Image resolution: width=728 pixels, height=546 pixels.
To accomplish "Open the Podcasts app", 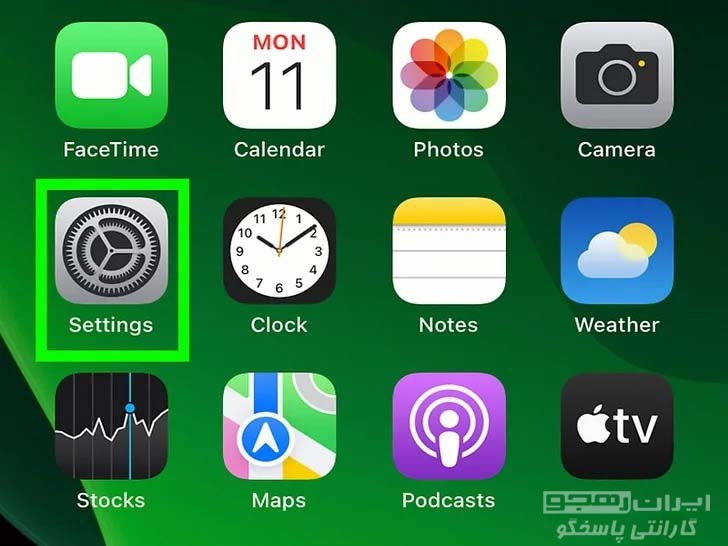I will [x=448, y=427].
